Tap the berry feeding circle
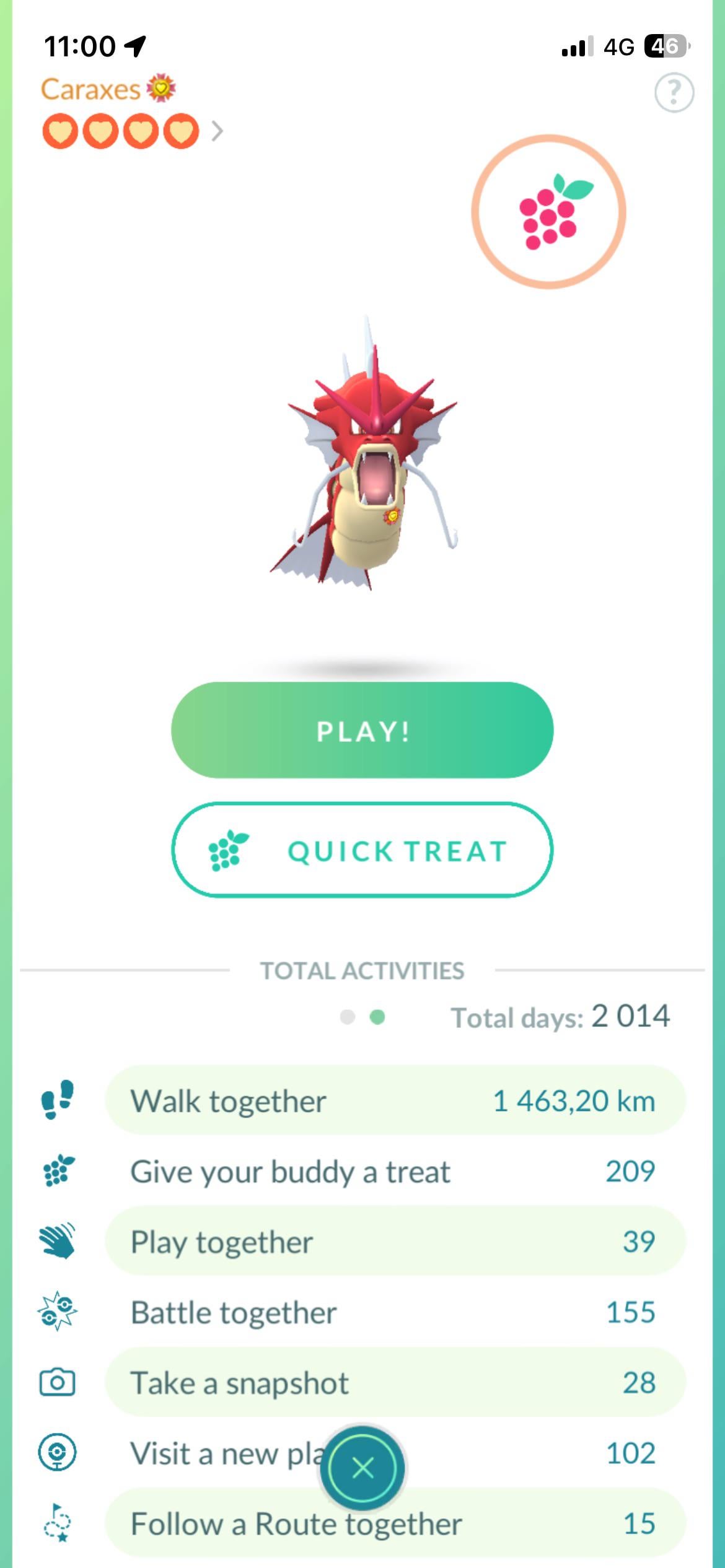The width and height of the screenshot is (725, 1568). (548, 212)
